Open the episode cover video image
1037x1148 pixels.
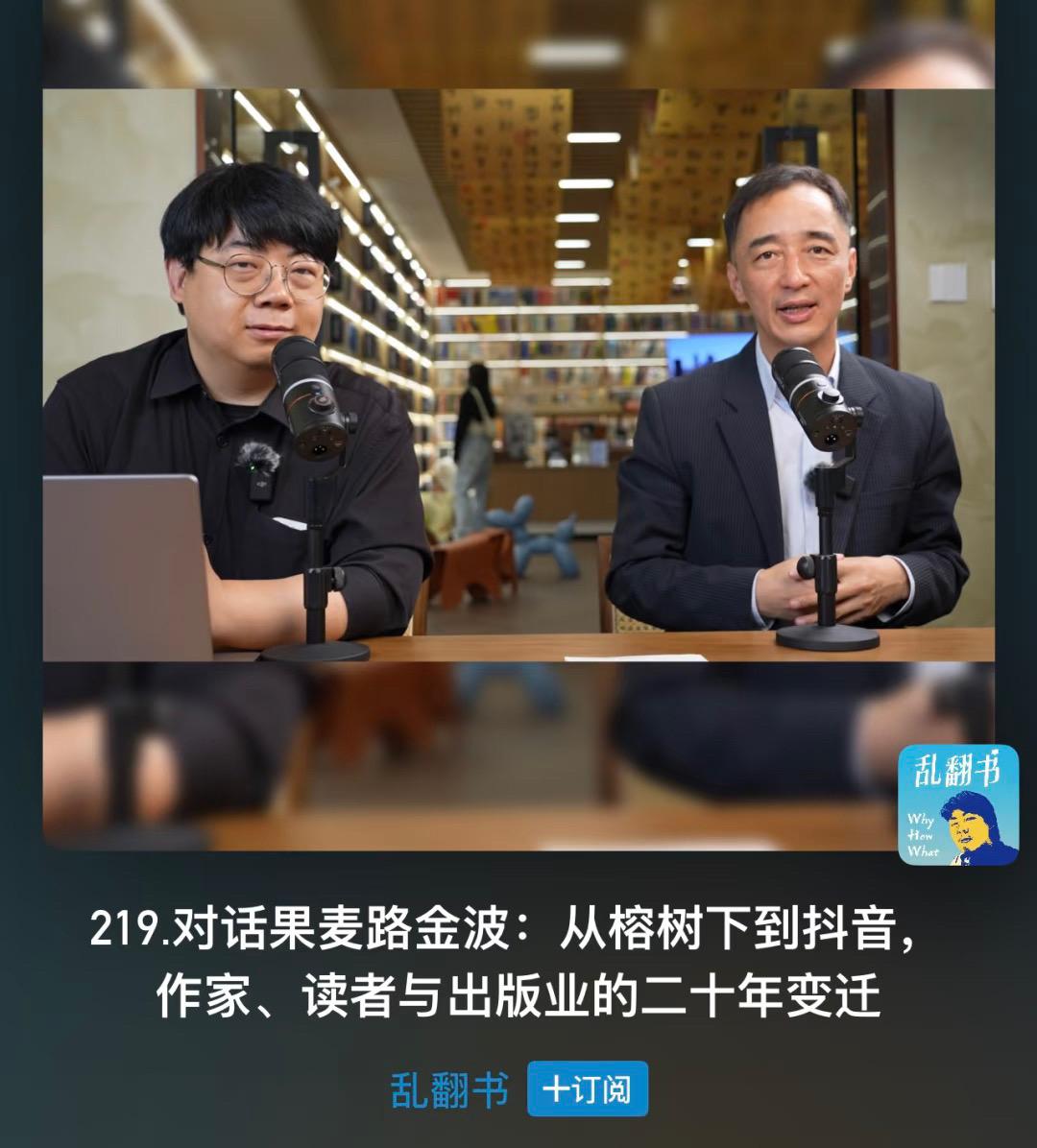pos(518,374)
